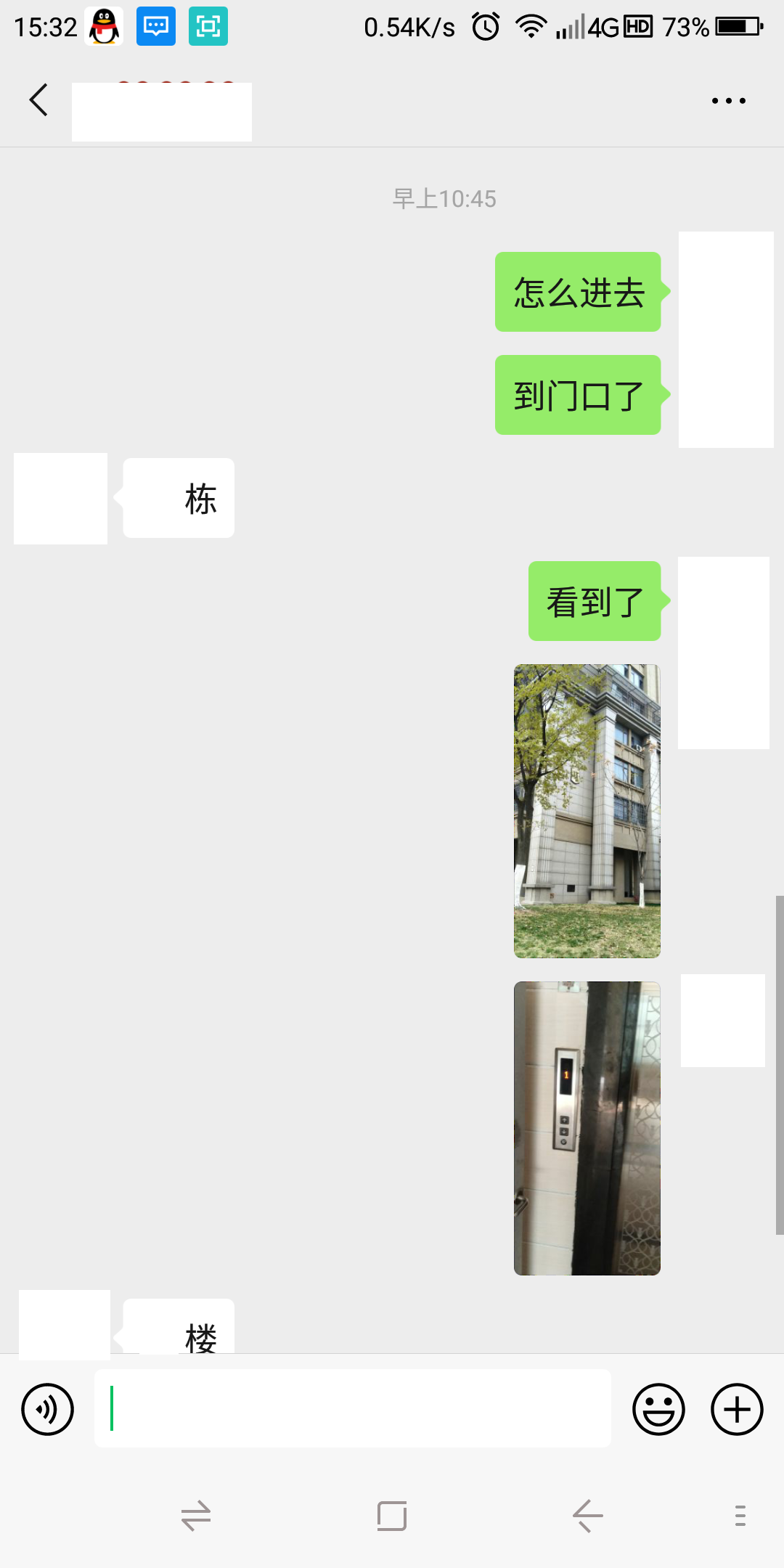
Task: Tap the 怎么进去 message bubble
Action: pos(577,292)
